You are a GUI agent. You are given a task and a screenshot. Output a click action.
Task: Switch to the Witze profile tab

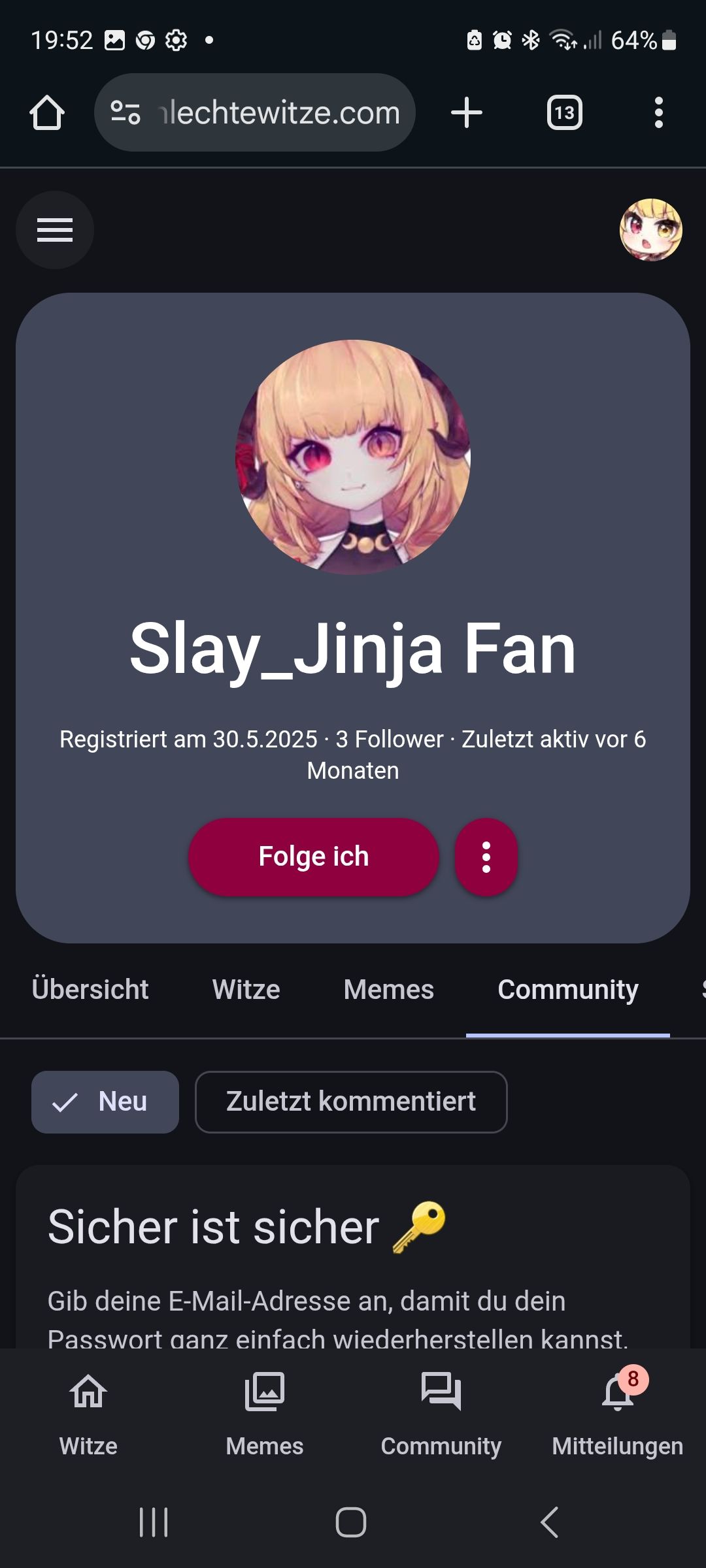[246, 989]
